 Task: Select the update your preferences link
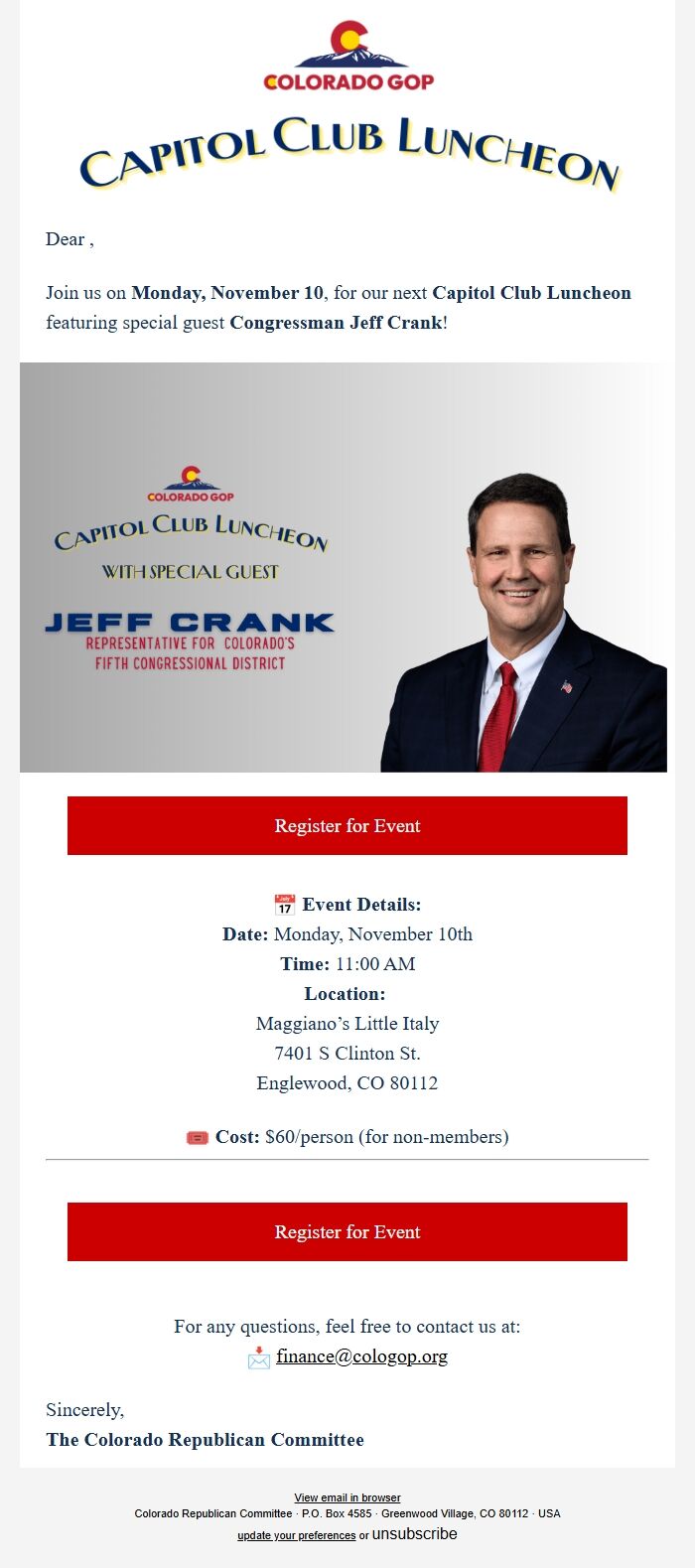(x=296, y=1535)
